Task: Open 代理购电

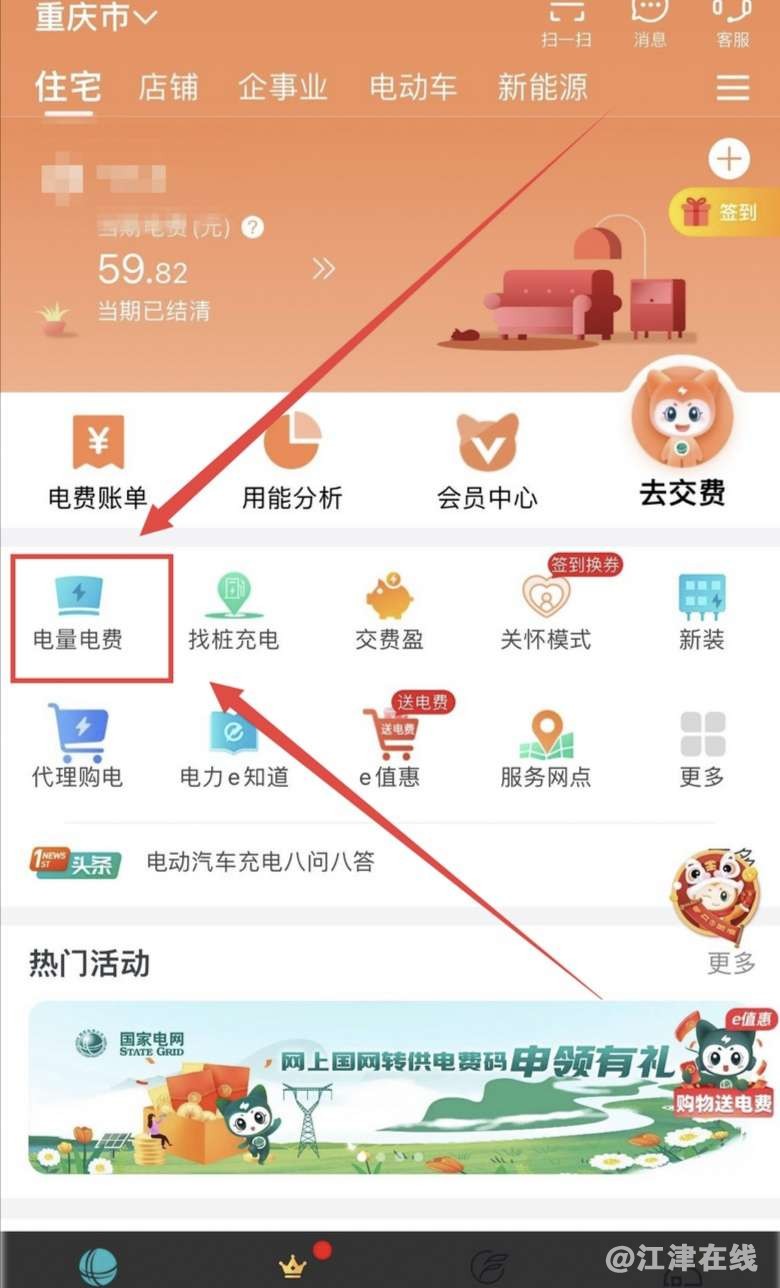Action: pyautogui.click(x=77, y=747)
